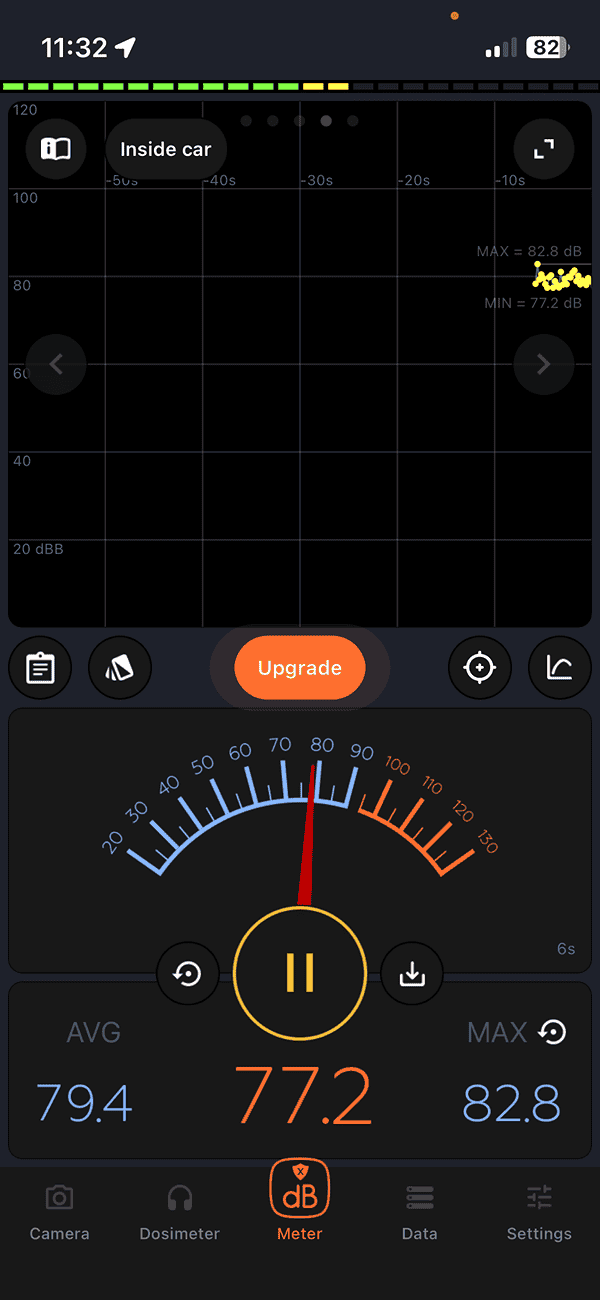The height and width of the screenshot is (1300, 600).
Task: Open the chart curve icon
Action: click(560, 667)
